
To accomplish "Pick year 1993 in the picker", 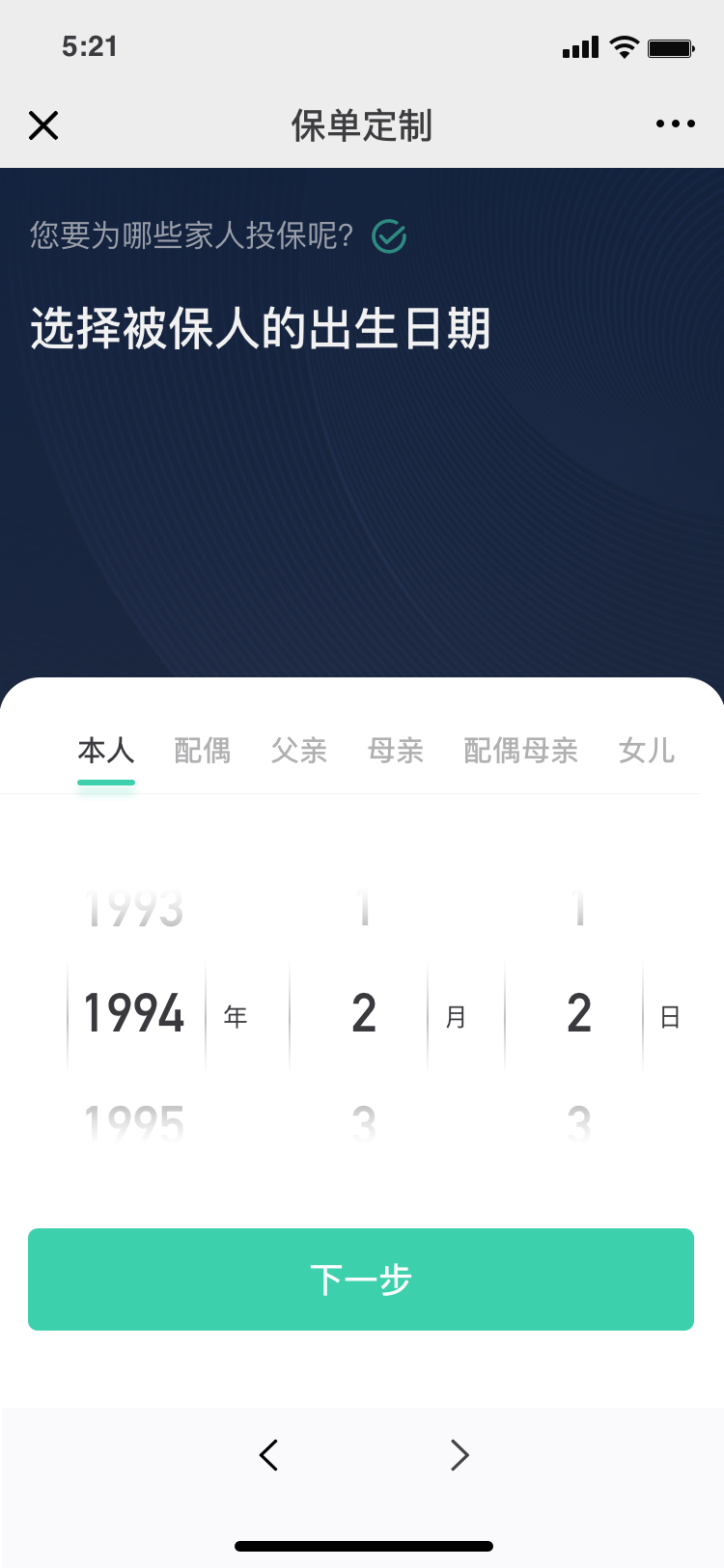I will (x=134, y=908).
